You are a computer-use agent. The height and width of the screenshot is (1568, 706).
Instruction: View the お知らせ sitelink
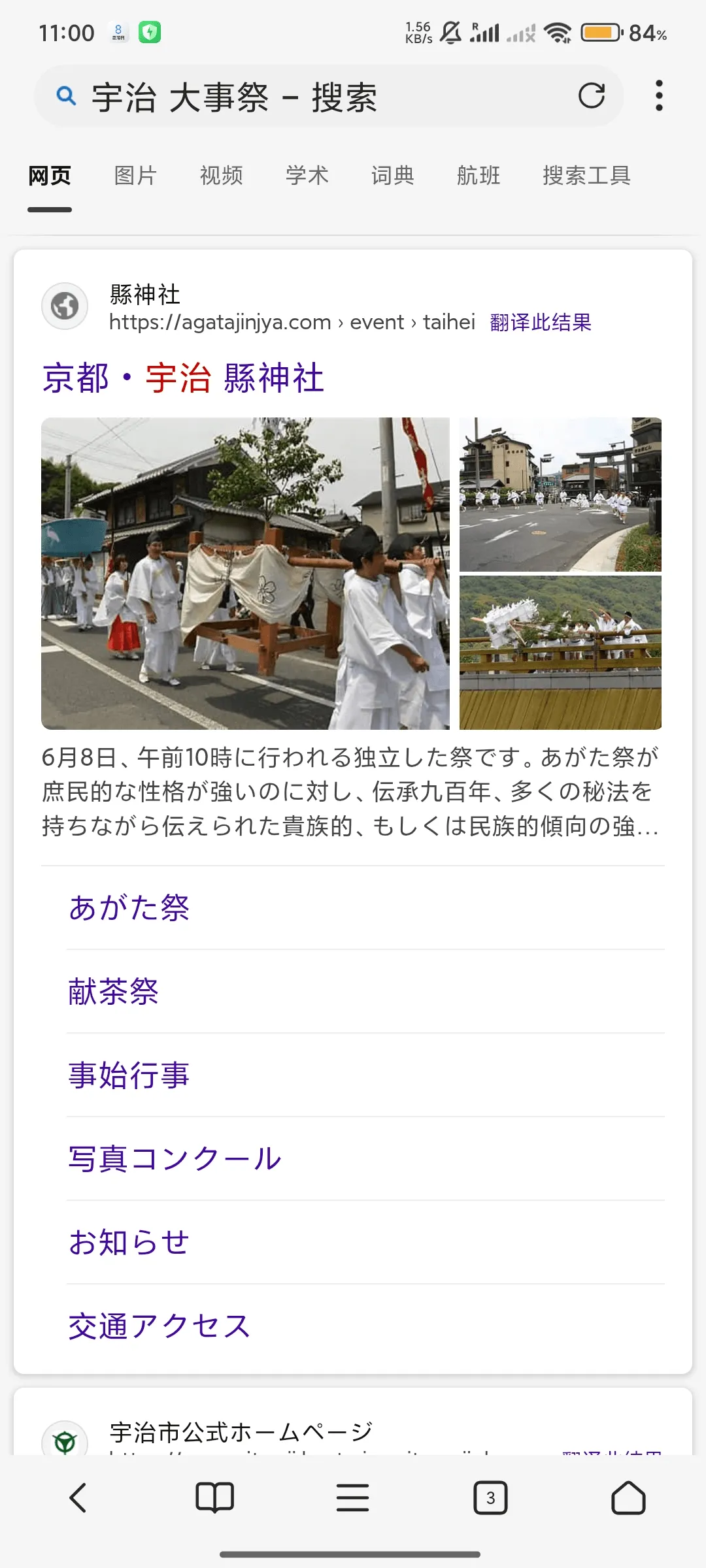click(129, 1242)
